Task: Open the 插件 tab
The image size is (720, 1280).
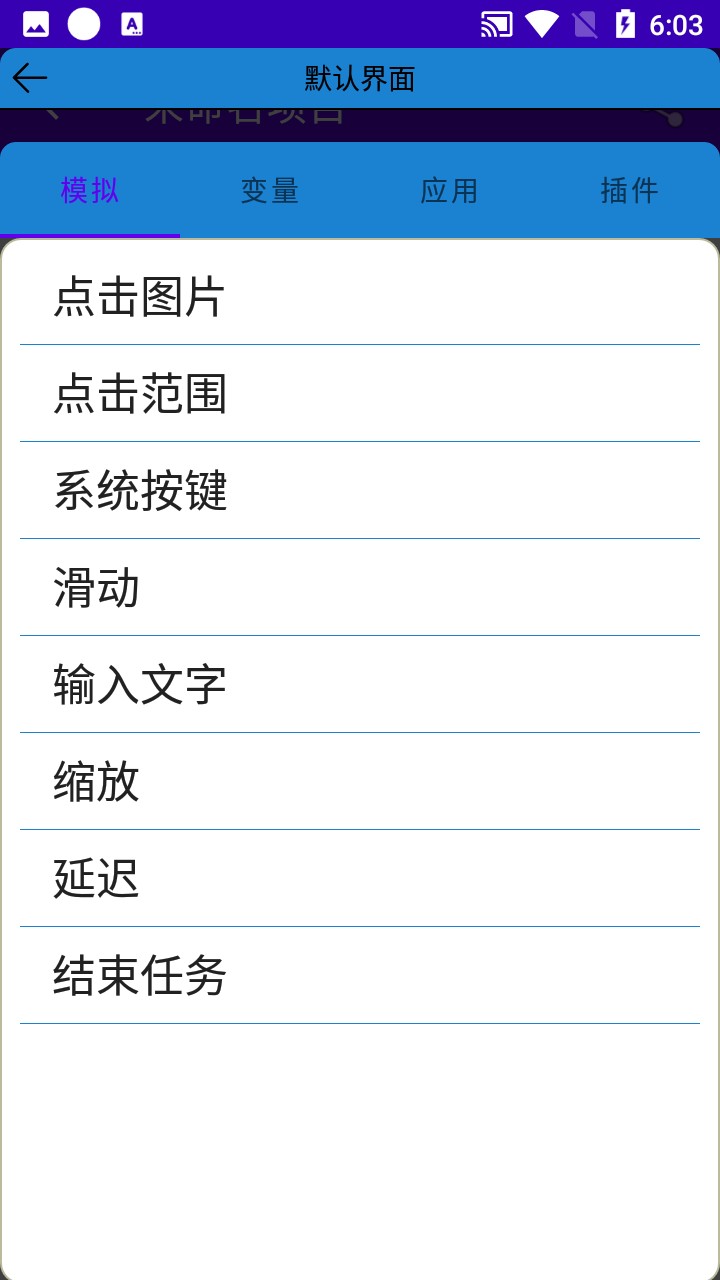Action: coord(629,190)
